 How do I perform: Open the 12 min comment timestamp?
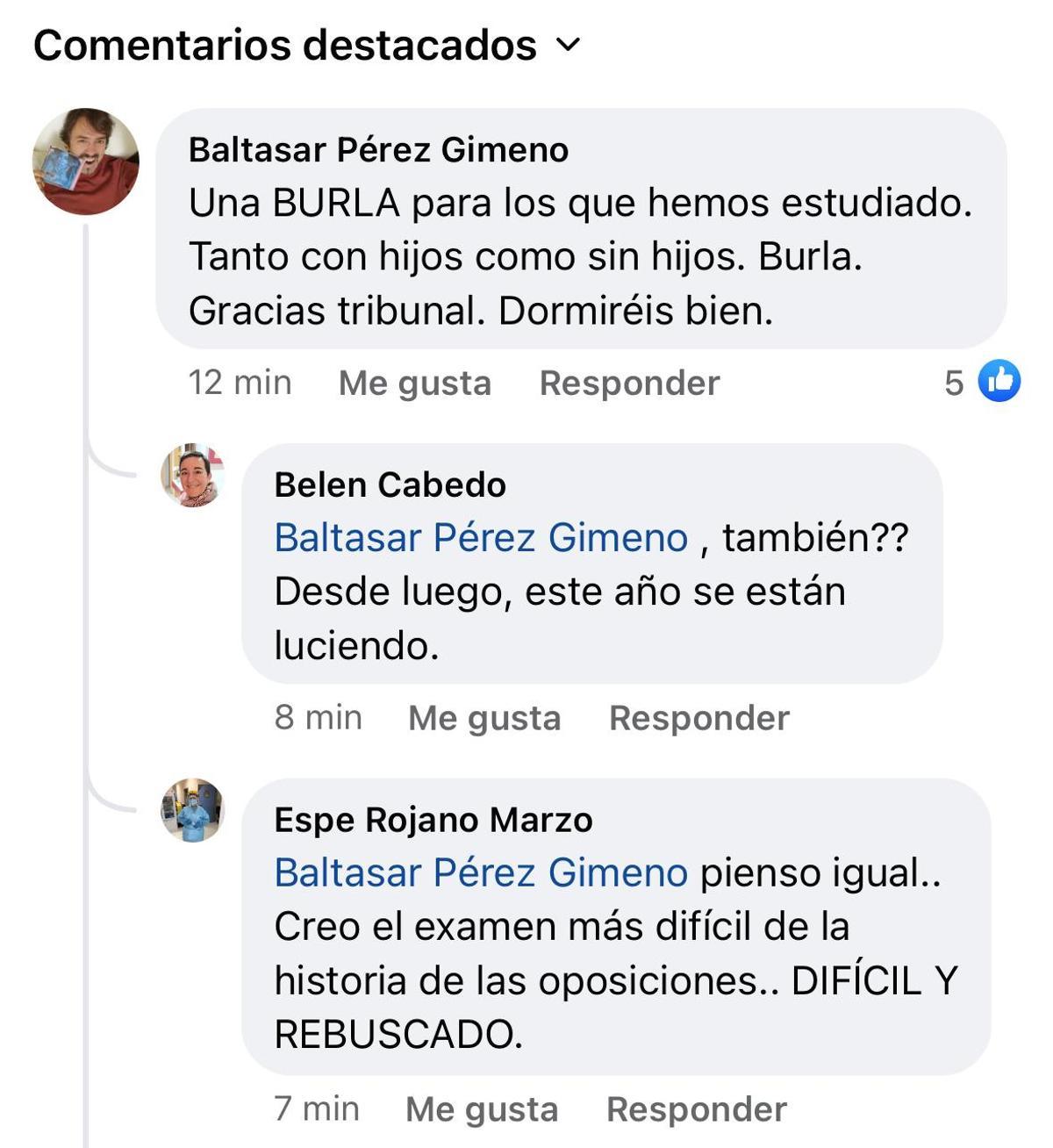(x=240, y=381)
